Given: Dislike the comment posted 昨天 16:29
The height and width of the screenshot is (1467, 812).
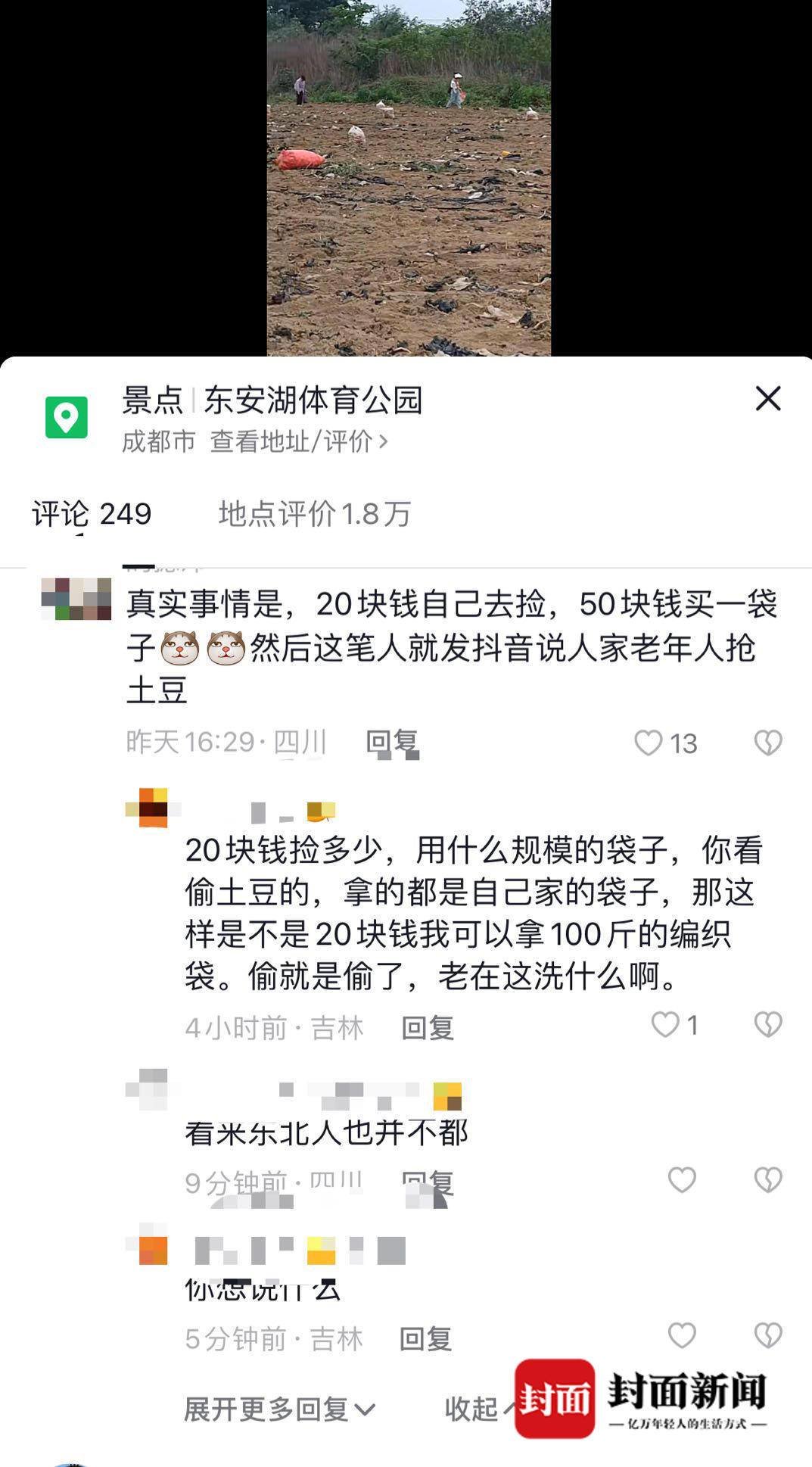Looking at the screenshot, I should point(768,743).
